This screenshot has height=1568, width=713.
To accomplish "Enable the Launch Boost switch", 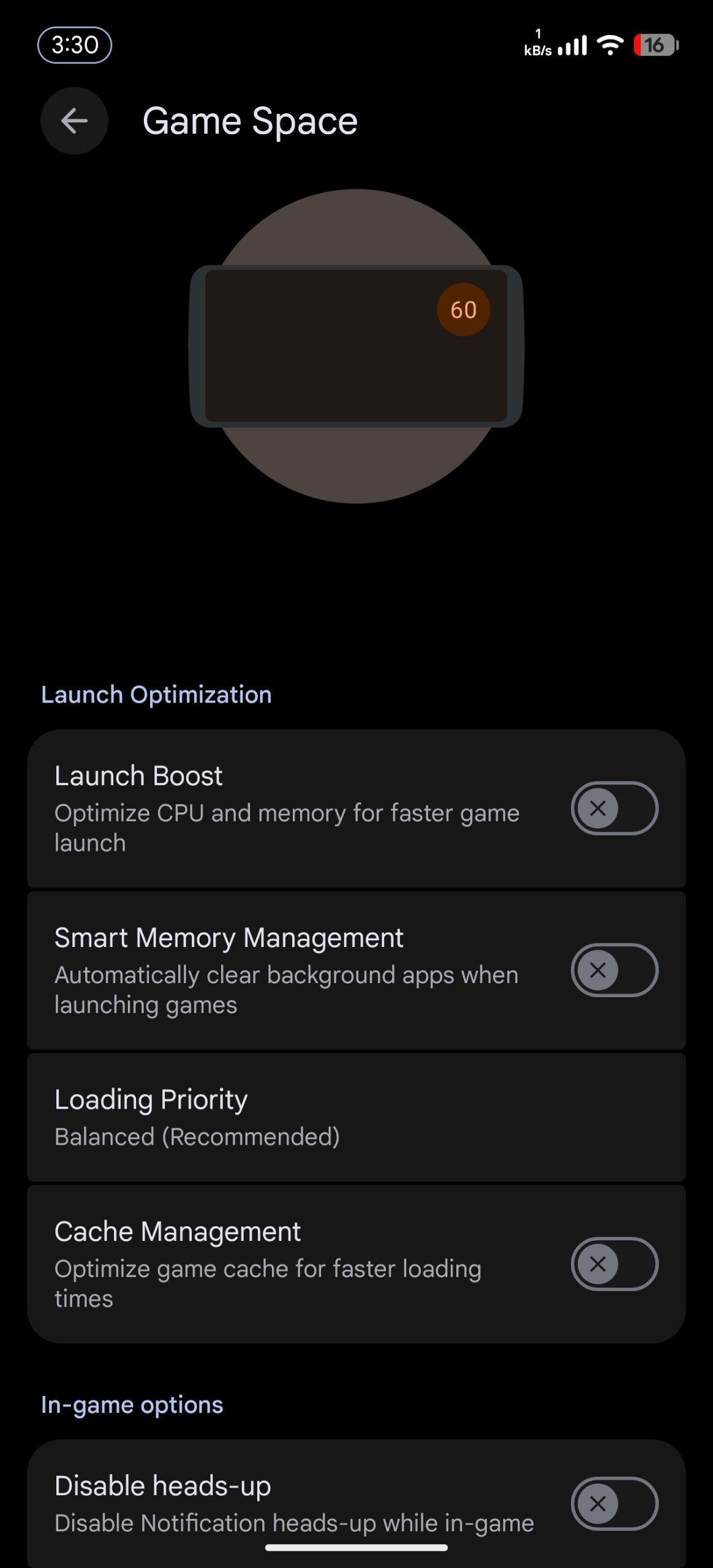I will [614, 809].
